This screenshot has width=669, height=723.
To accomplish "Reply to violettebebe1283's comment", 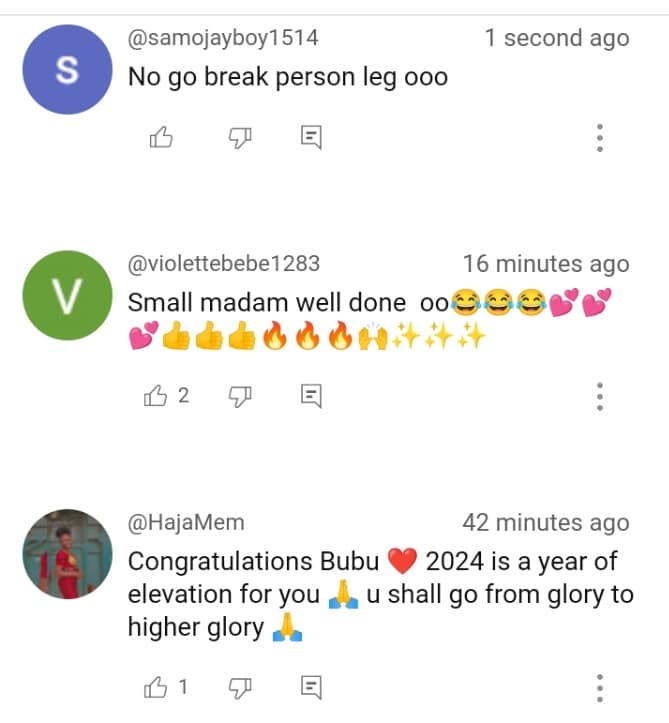I will 312,396.
